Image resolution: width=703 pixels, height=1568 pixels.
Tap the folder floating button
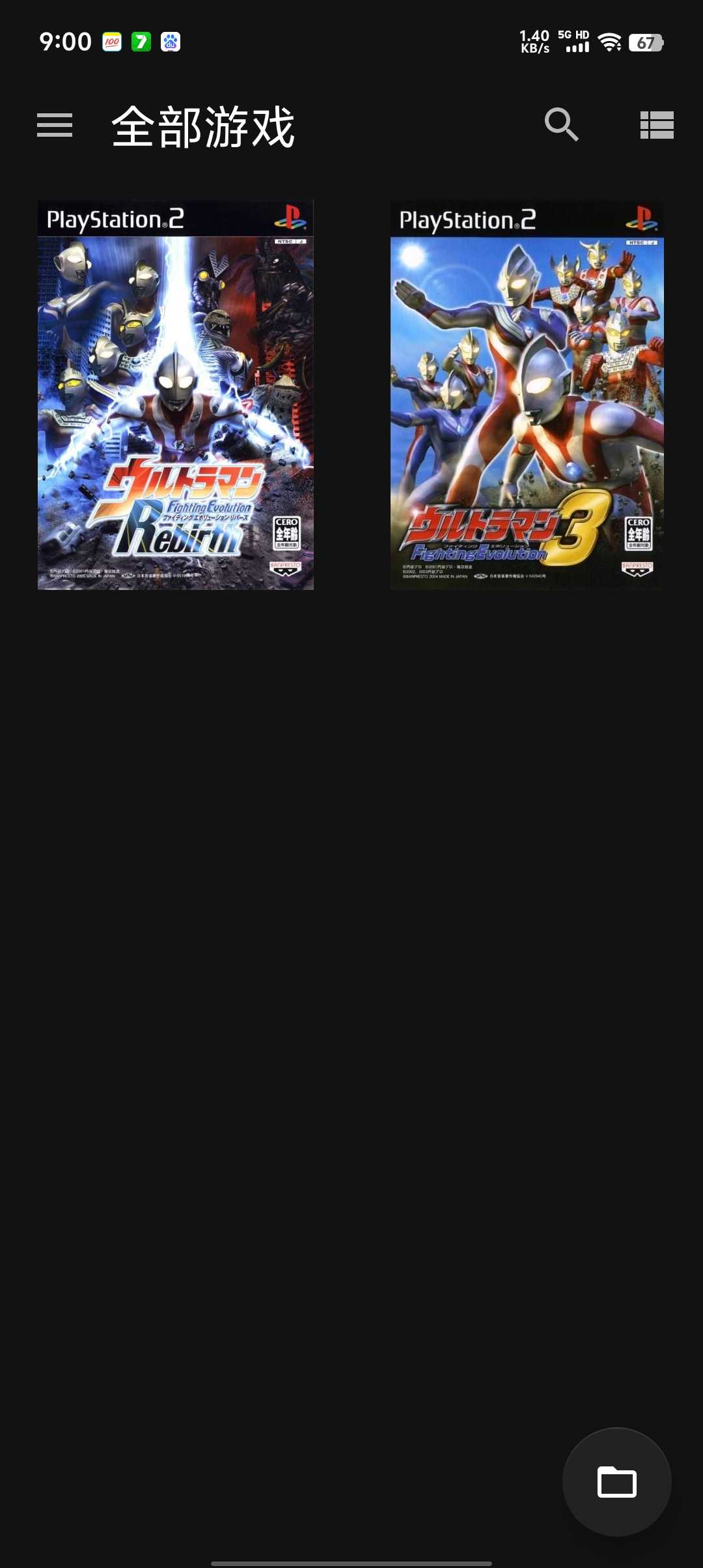[616, 1482]
